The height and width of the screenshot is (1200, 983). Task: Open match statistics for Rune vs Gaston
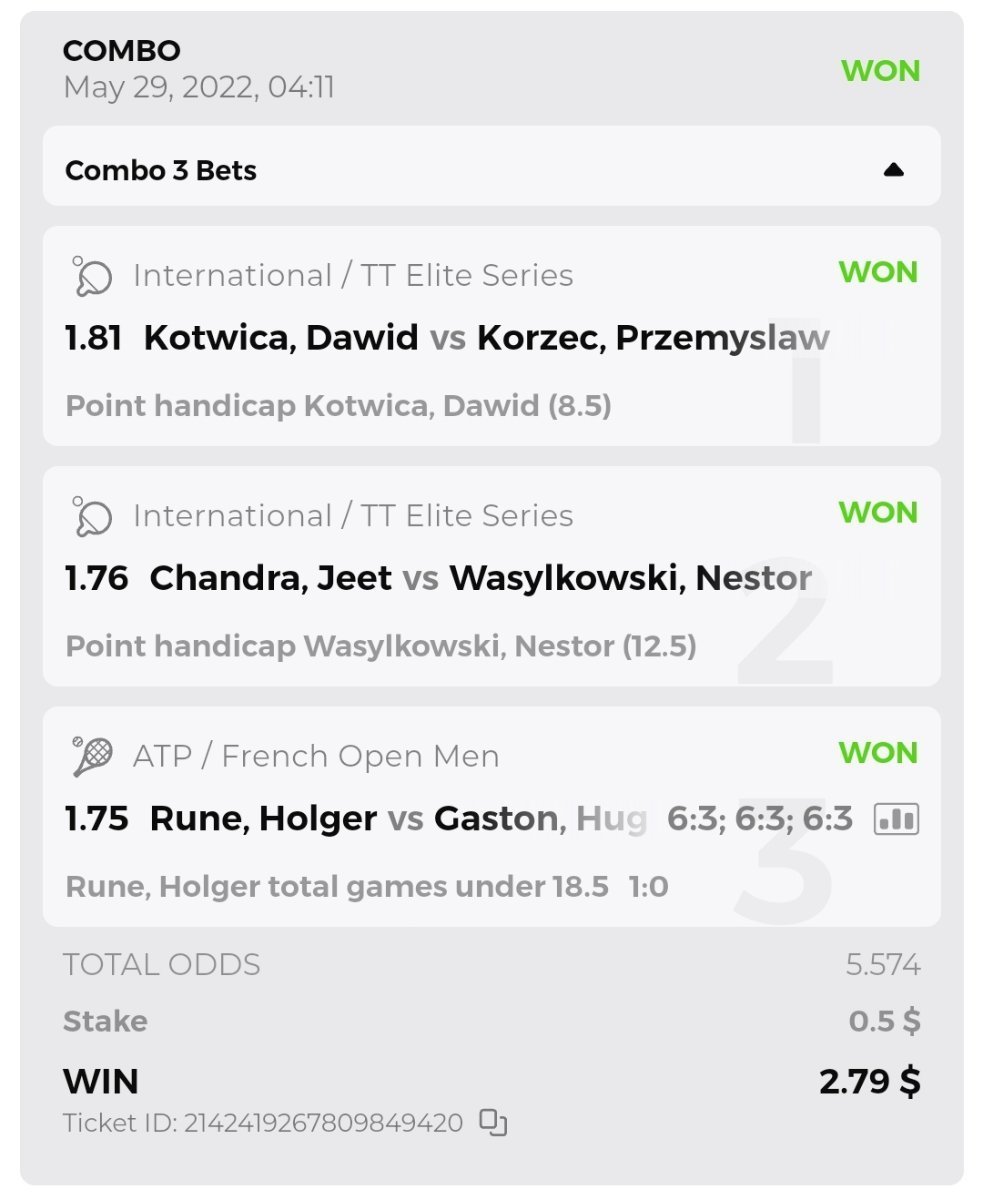tap(896, 819)
